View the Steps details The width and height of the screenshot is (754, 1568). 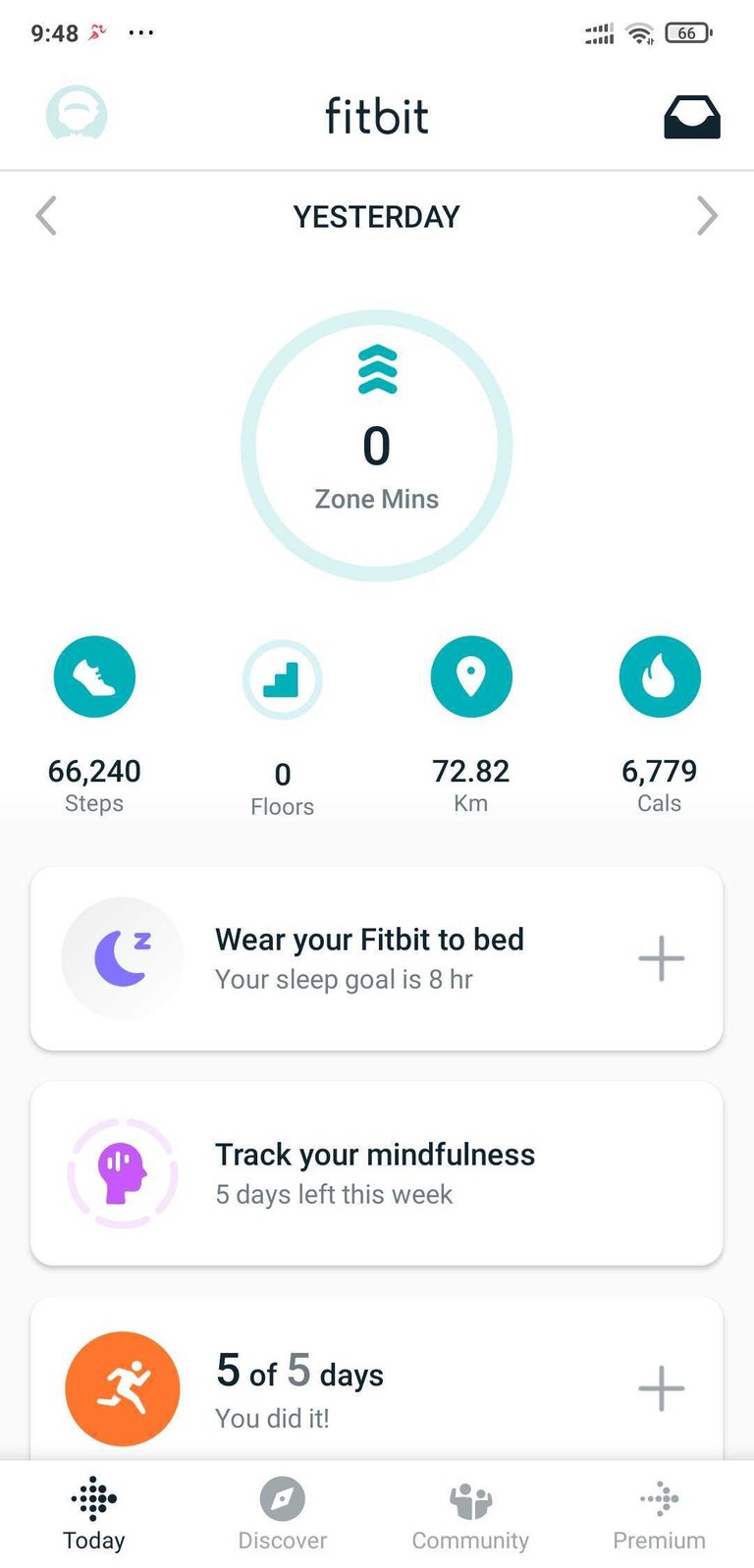[x=94, y=726]
